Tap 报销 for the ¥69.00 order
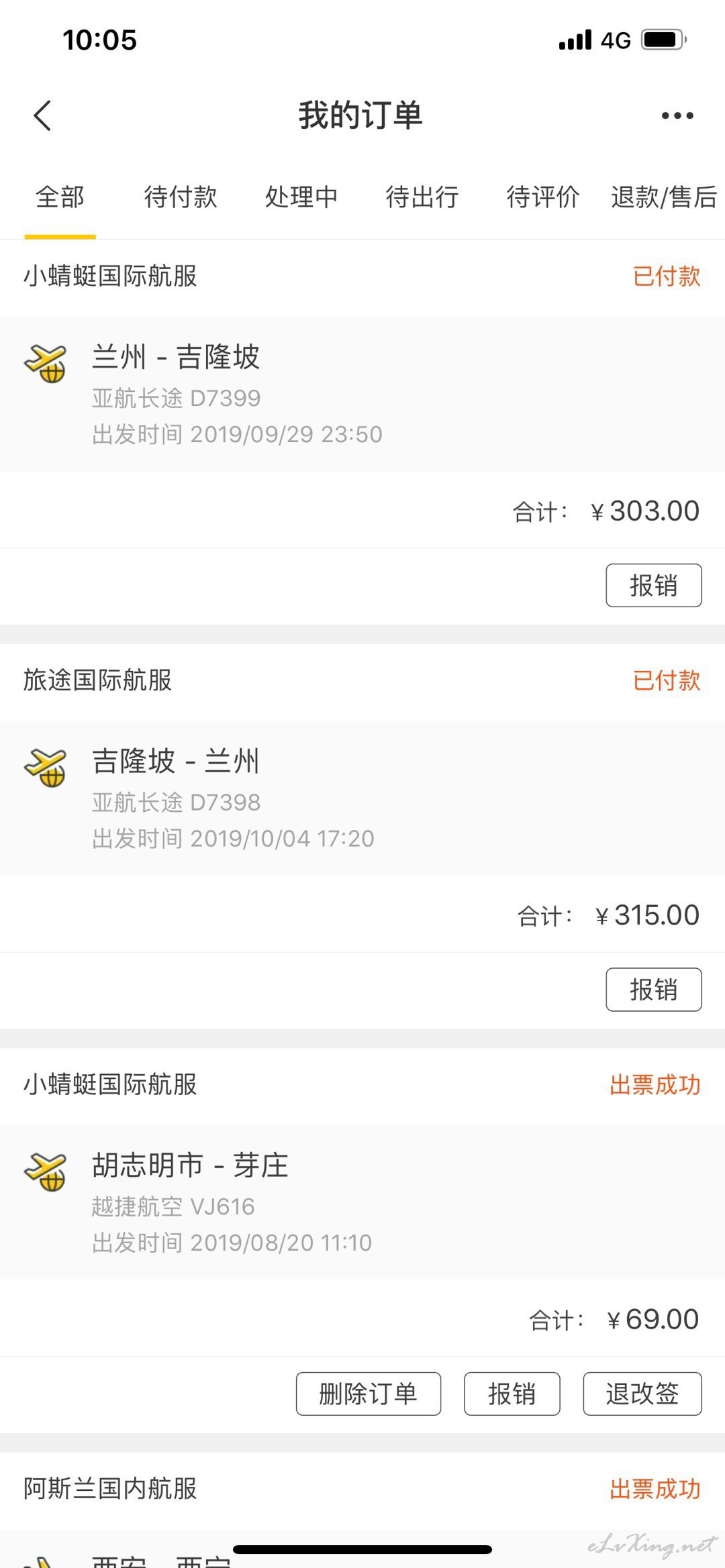The height and width of the screenshot is (1568, 725). 512,1394
